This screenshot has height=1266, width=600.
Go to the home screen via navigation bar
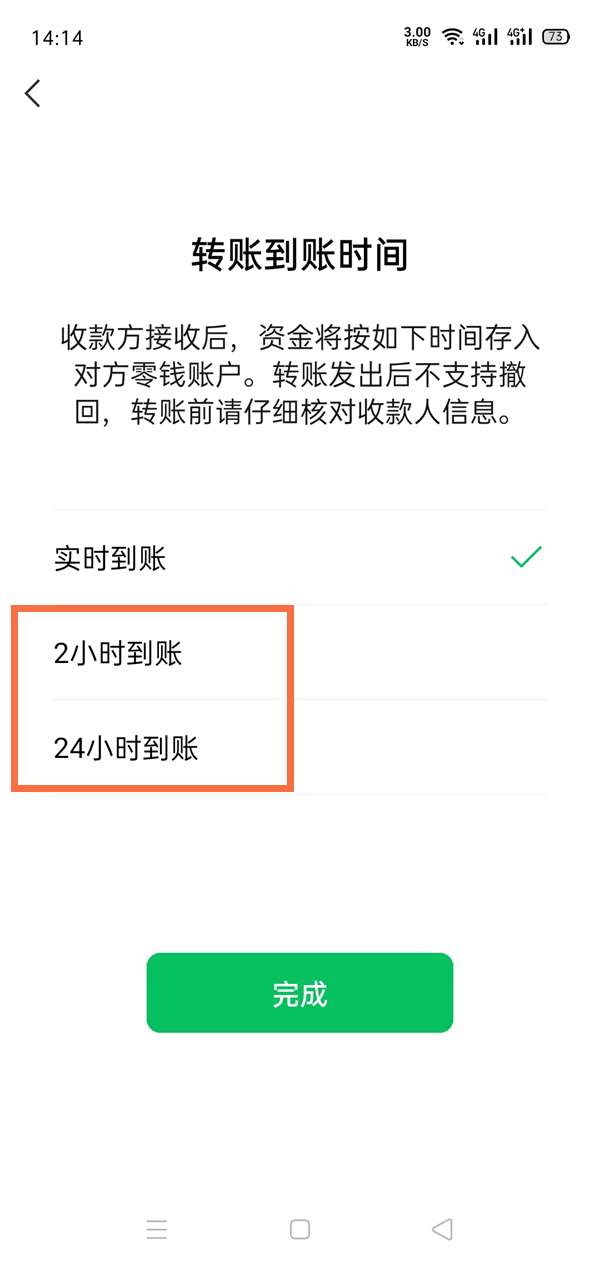[x=300, y=1229]
